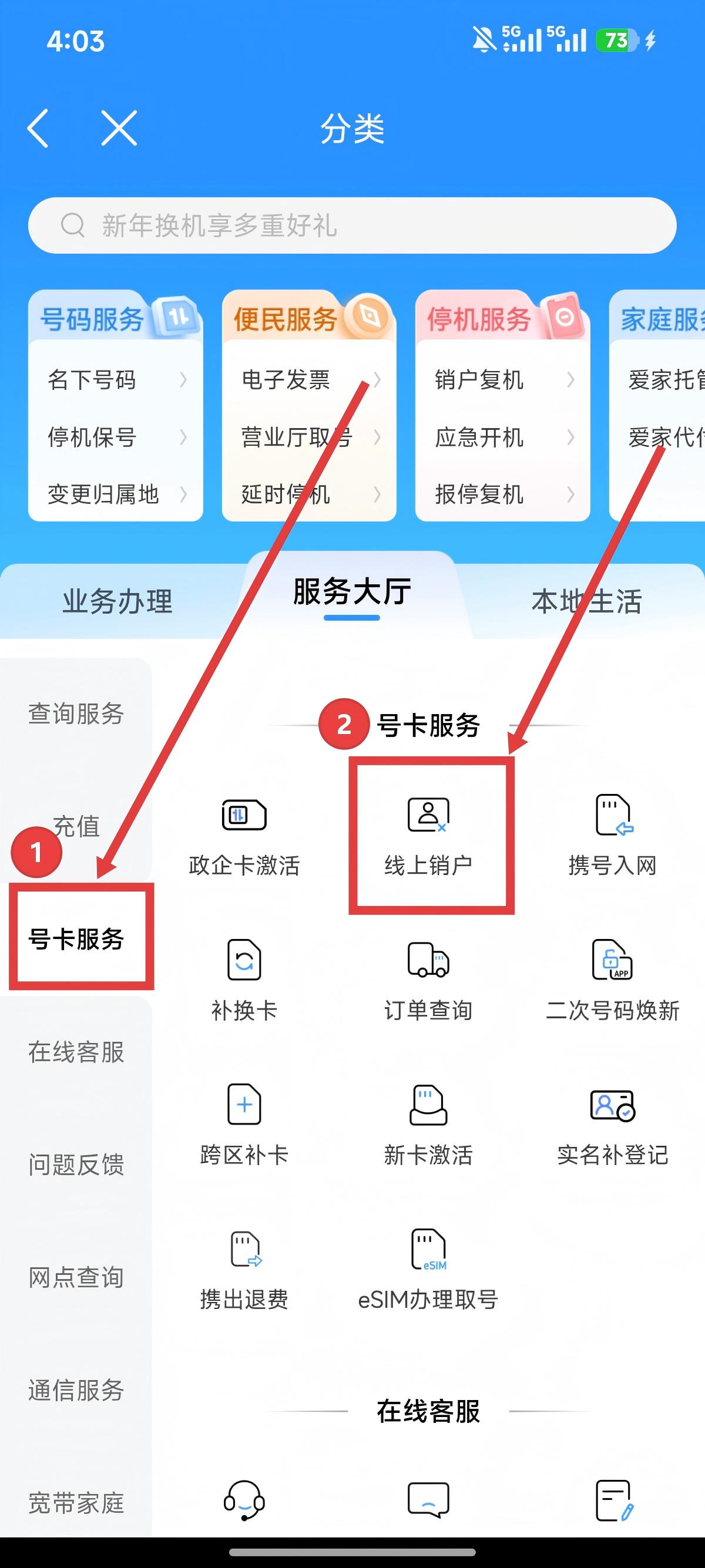This screenshot has width=705, height=1568.
Task: Select 查询服务 in the side menu
Action: [76, 714]
